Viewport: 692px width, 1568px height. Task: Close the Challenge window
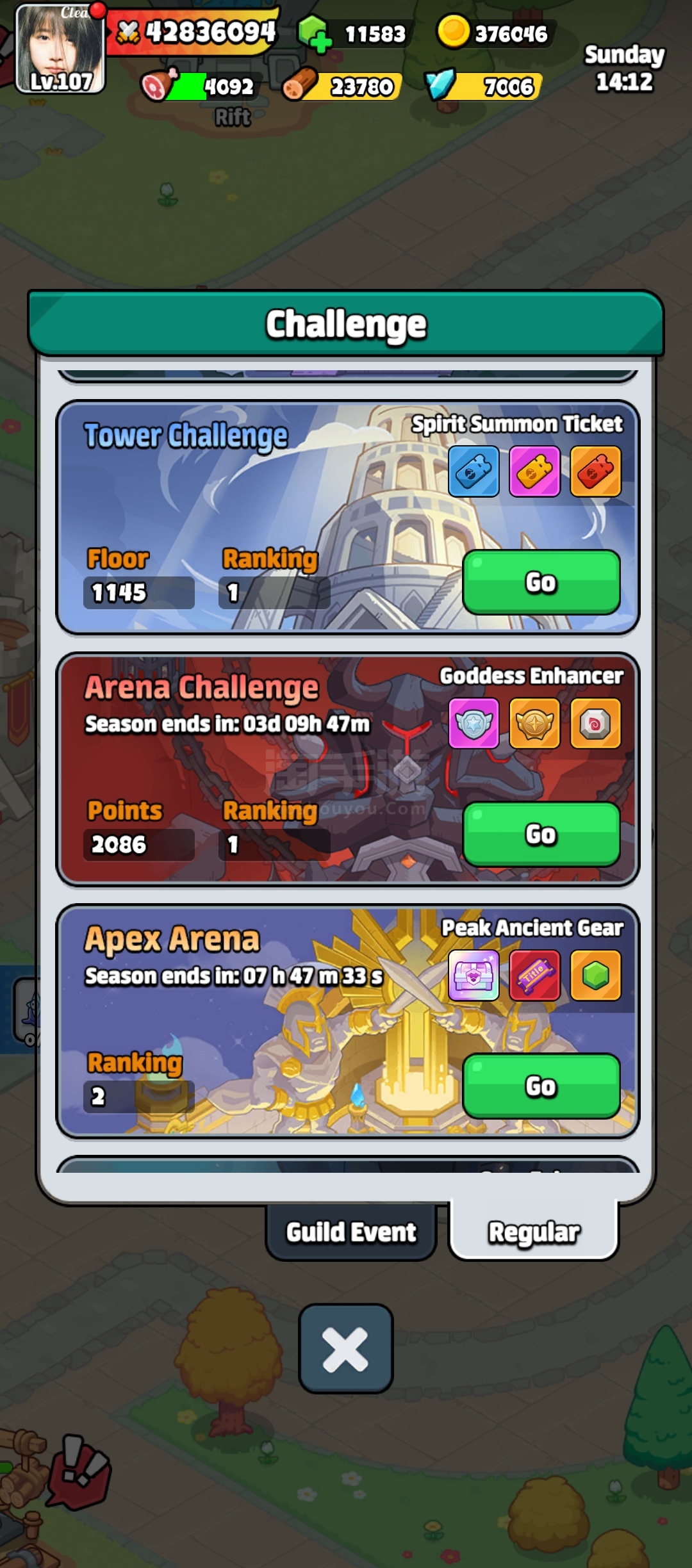(345, 1348)
